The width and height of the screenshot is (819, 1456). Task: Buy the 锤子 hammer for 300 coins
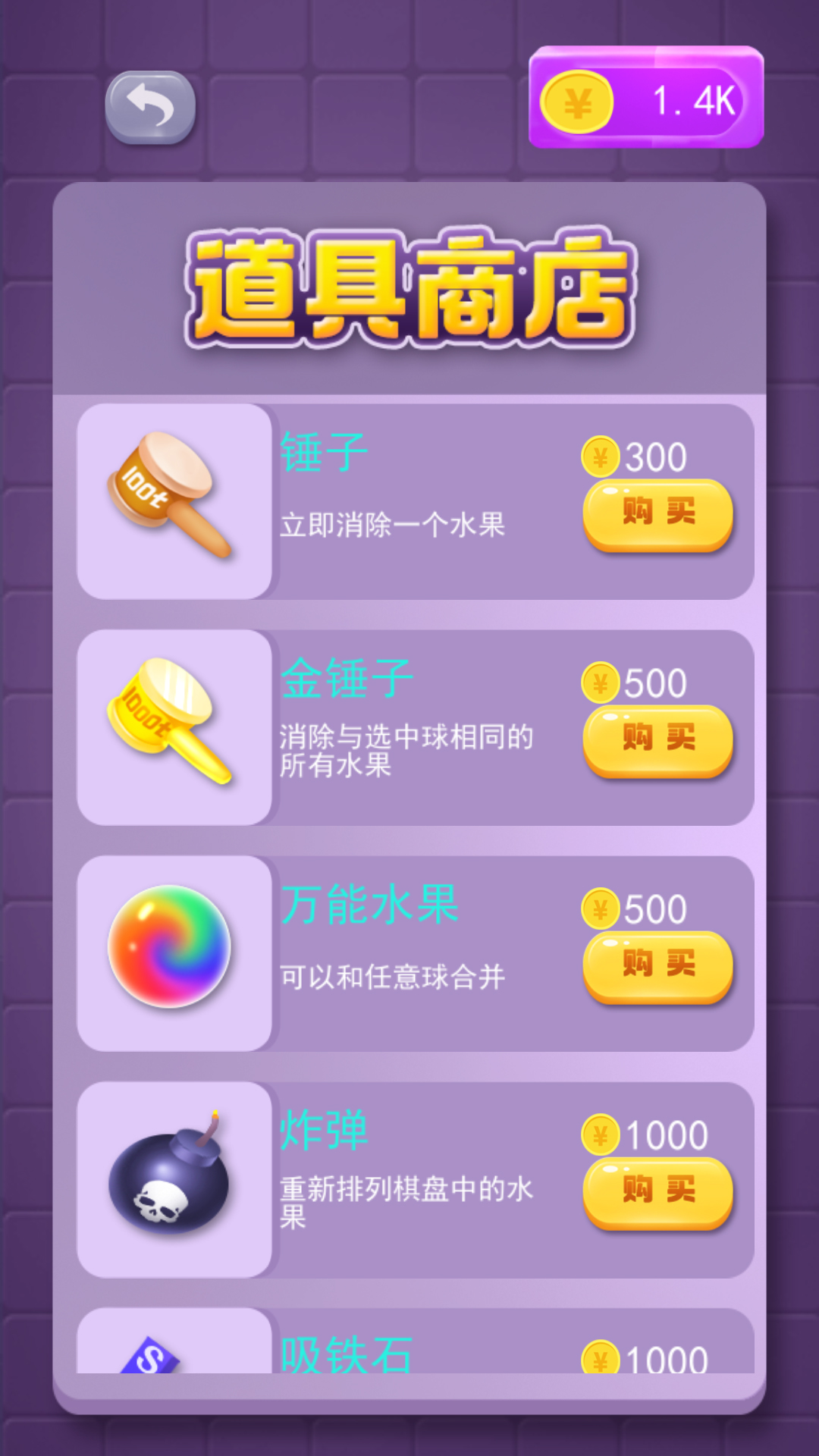coord(657,515)
